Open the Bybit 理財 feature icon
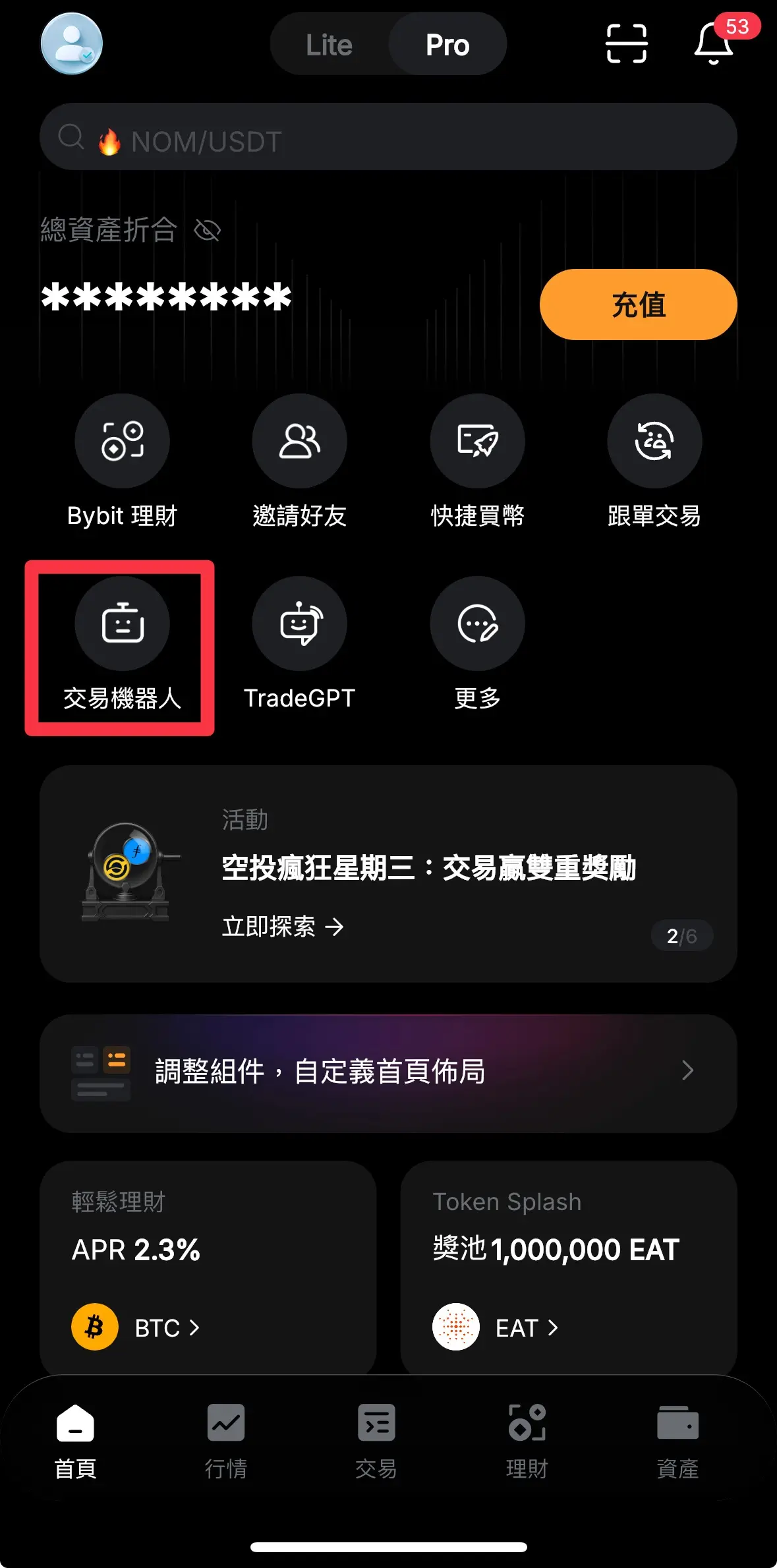Screen dimensions: 777x1568 click(121, 442)
